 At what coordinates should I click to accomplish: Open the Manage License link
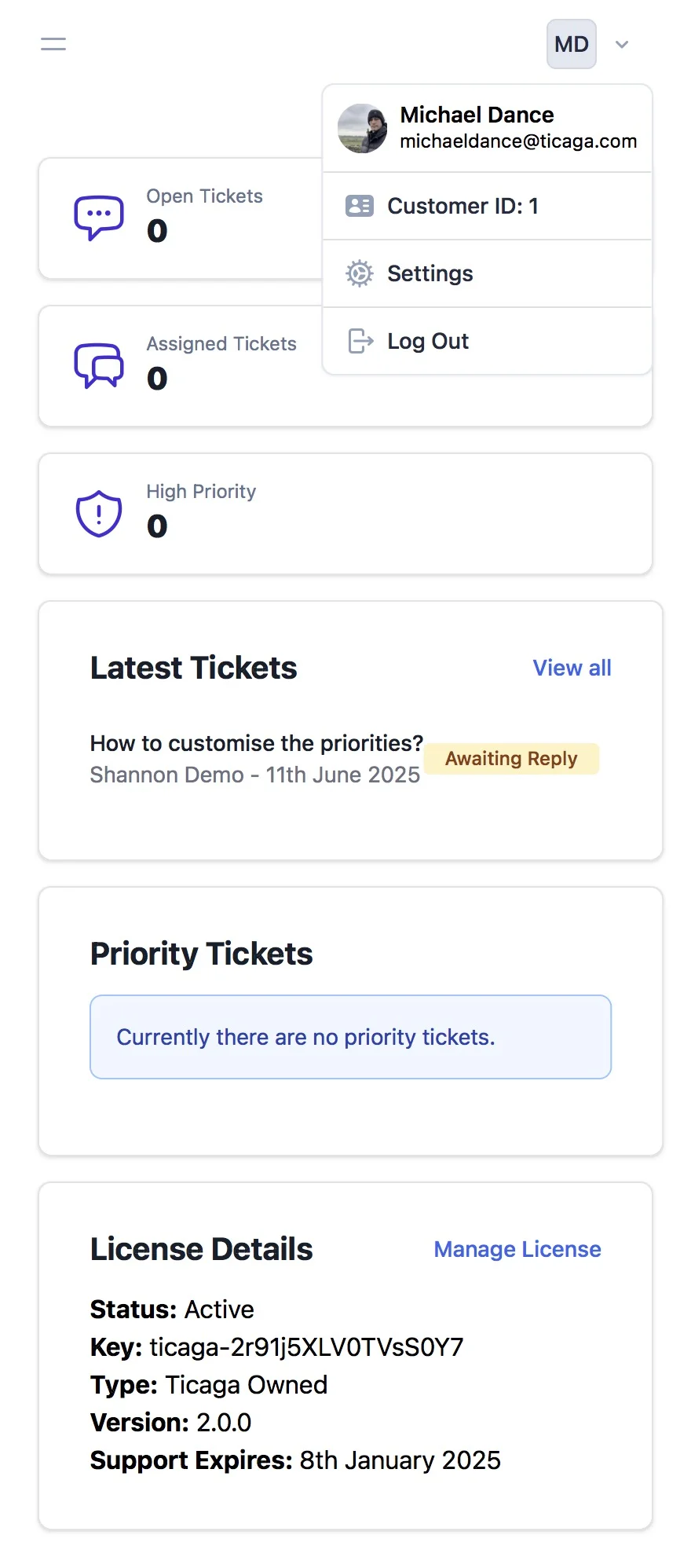pyautogui.click(x=517, y=1249)
